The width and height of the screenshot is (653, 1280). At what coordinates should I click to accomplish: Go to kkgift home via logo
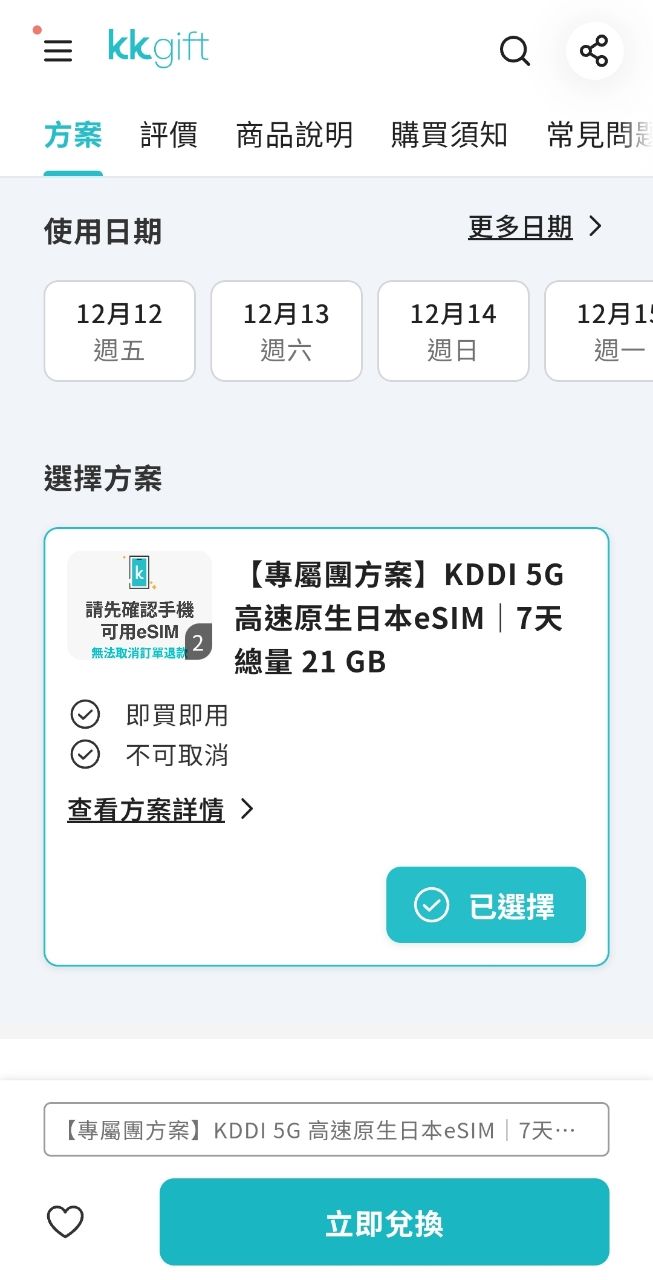click(158, 47)
